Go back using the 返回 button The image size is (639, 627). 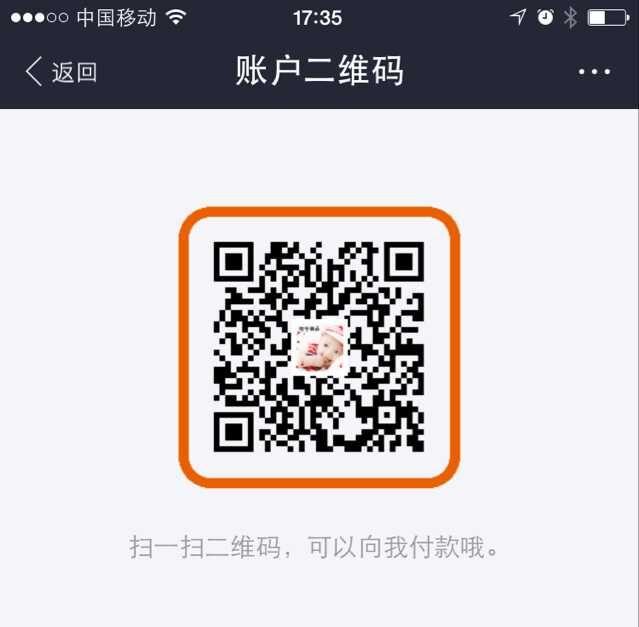(61, 72)
